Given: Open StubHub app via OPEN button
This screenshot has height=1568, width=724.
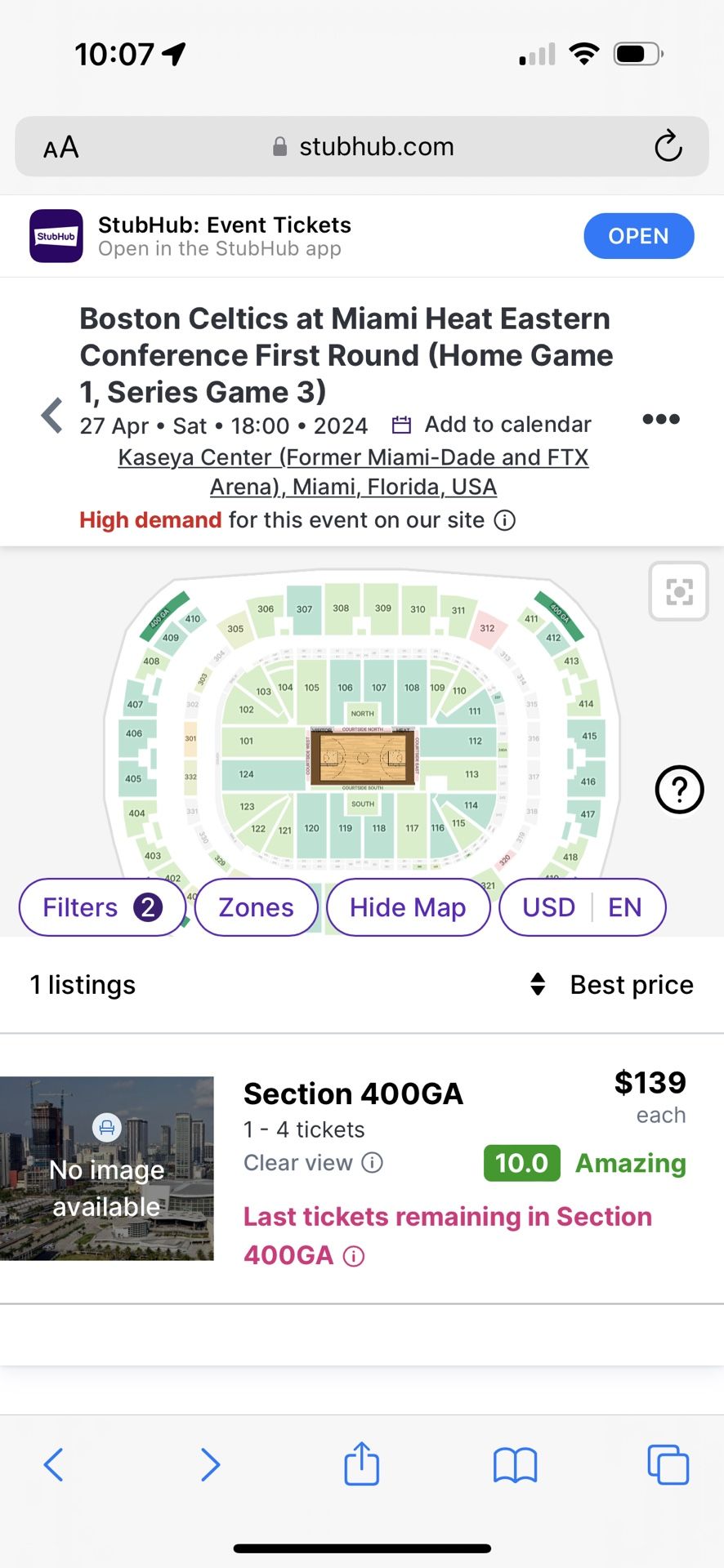Looking at the screenshot, I should coord(638,236).
